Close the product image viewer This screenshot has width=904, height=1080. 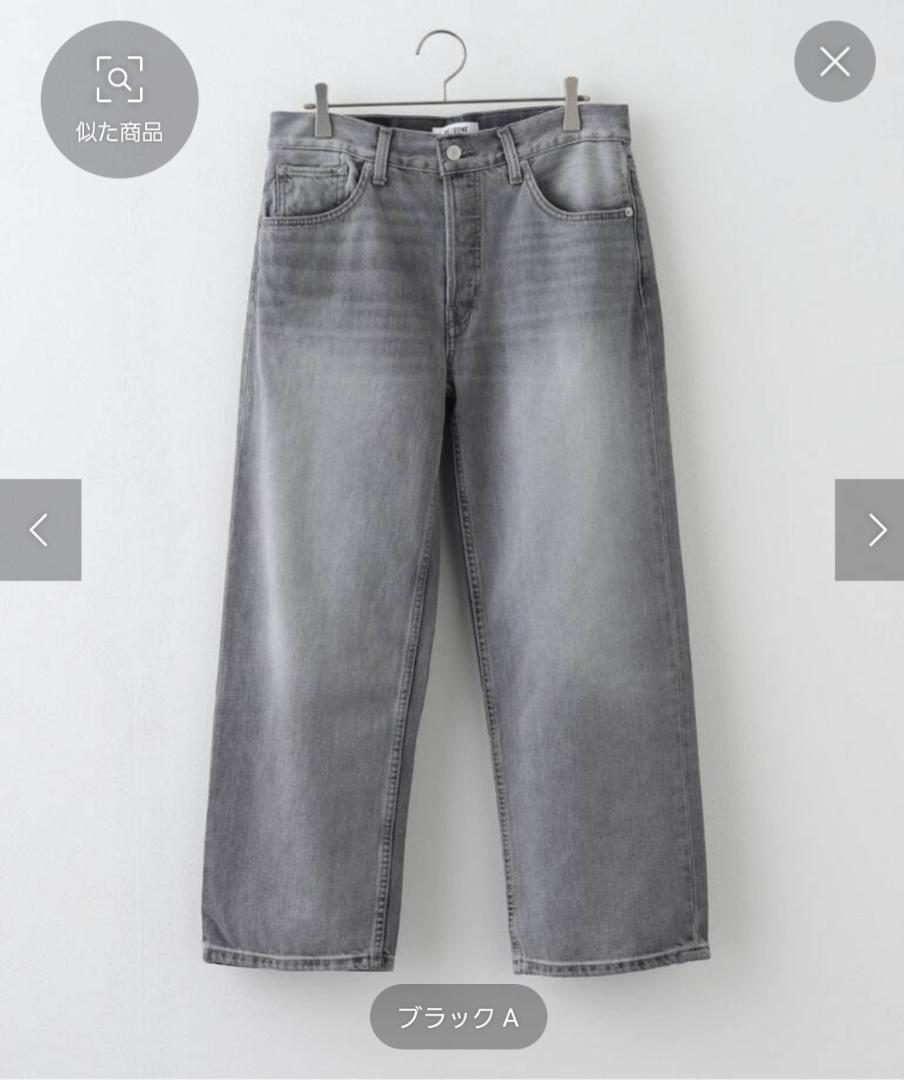[834, 62]
